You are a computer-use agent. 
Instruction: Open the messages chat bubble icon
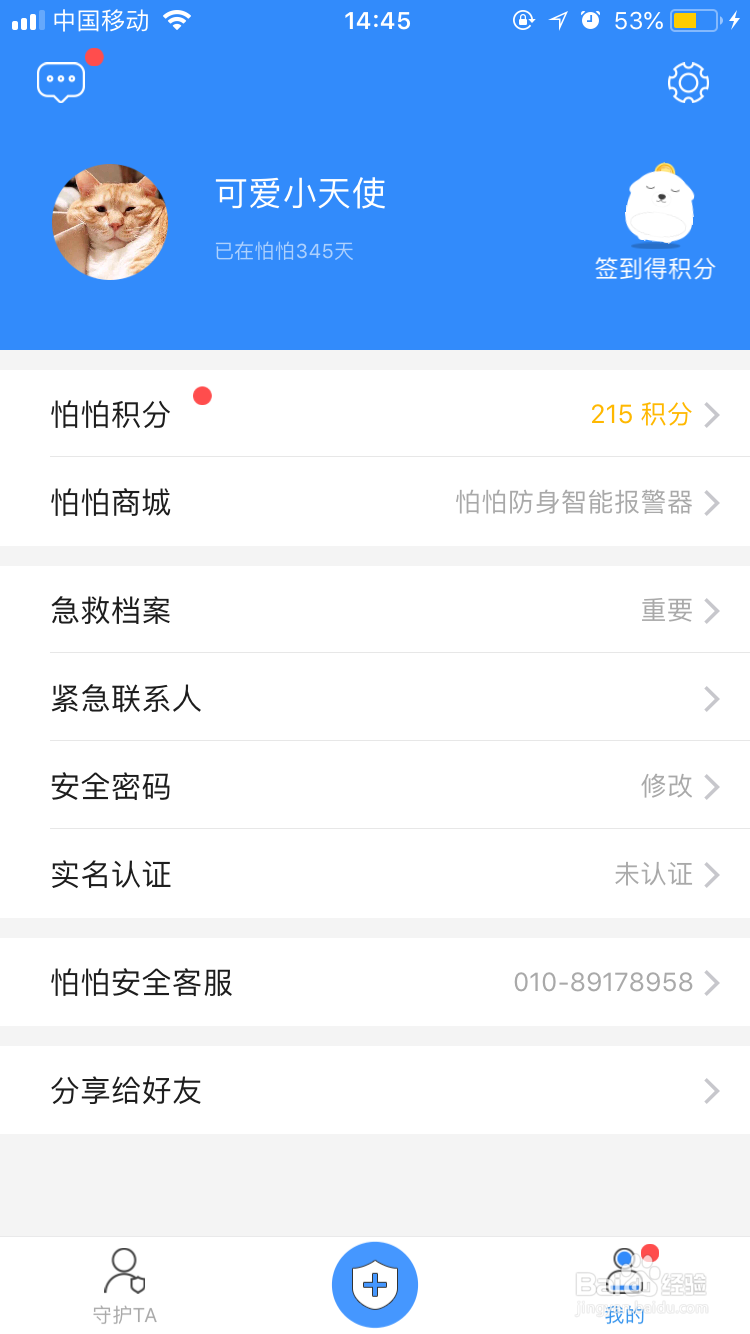tap(61, 81)
